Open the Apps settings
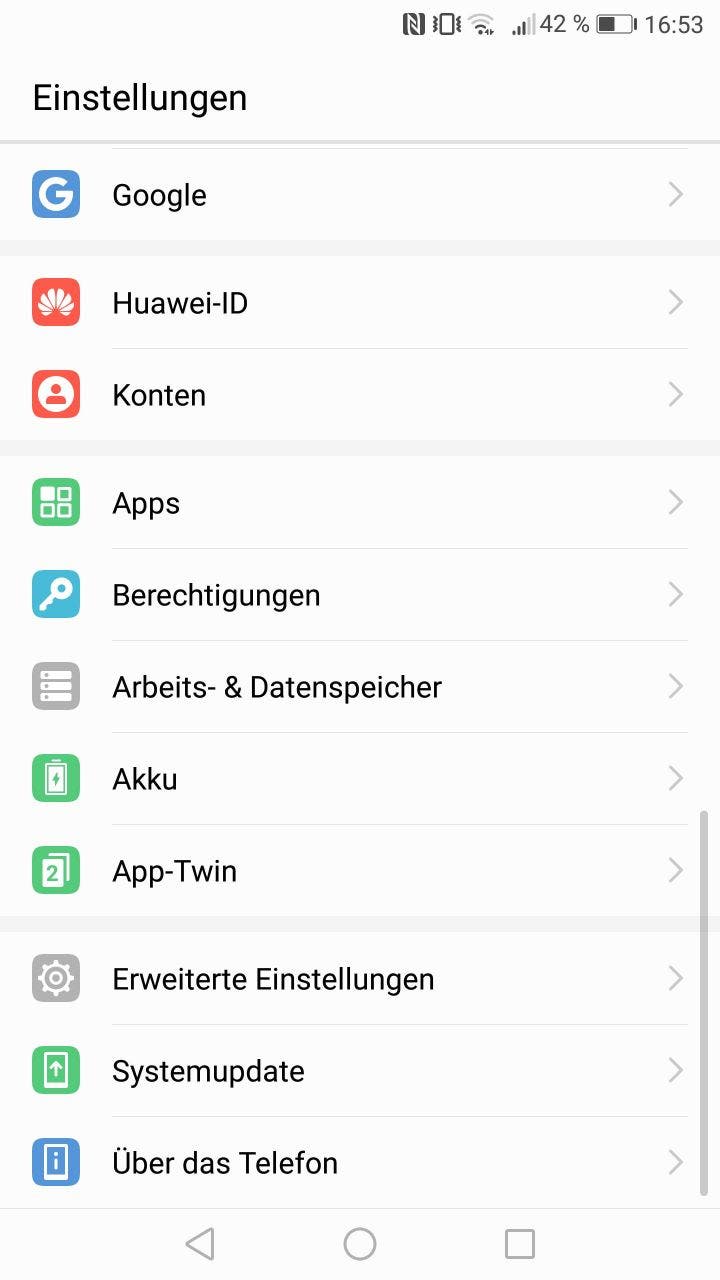The width and height of the screenshot is (720, 1280). tap(360, 503)
